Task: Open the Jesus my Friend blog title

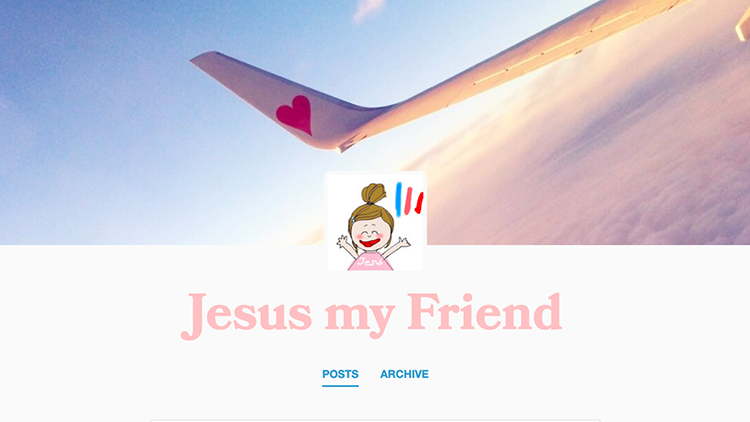Action: [371, 314]
